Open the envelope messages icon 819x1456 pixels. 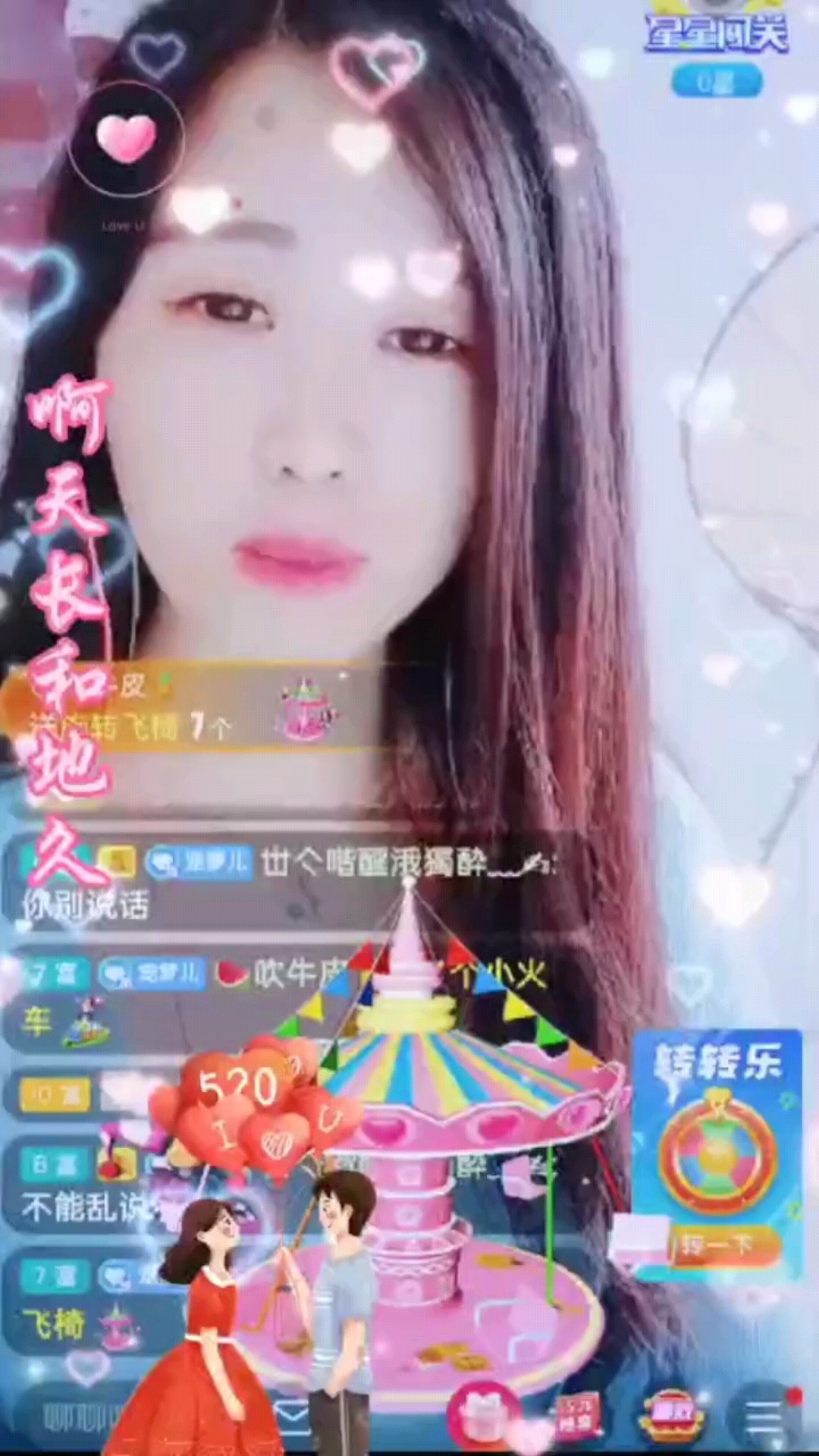pyautogui.click(x=292, y=1417)
